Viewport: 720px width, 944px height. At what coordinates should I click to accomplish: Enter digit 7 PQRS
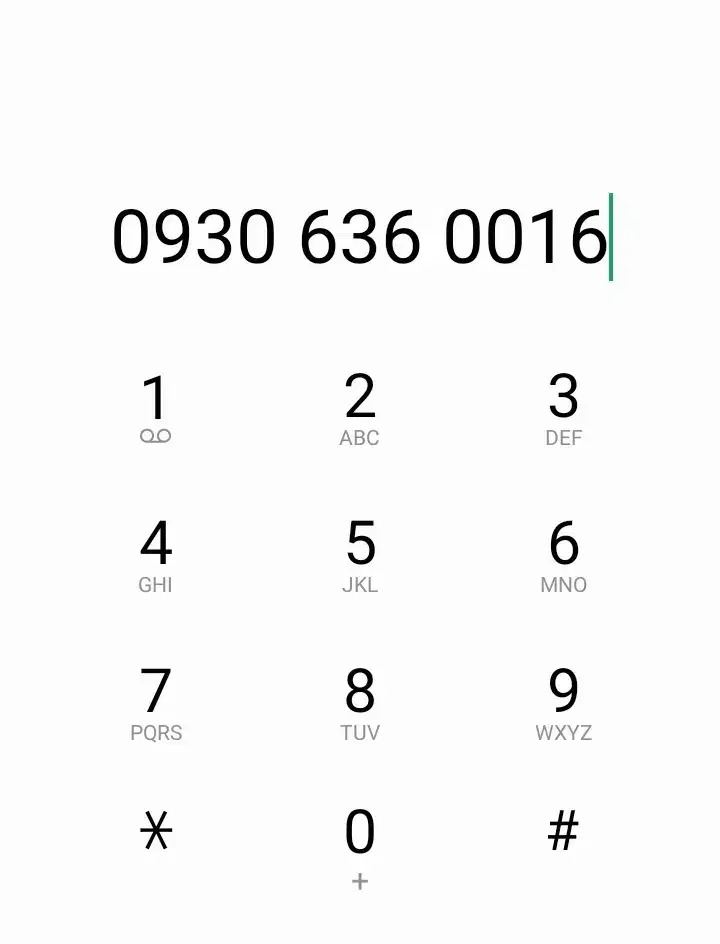click(156, 701)
